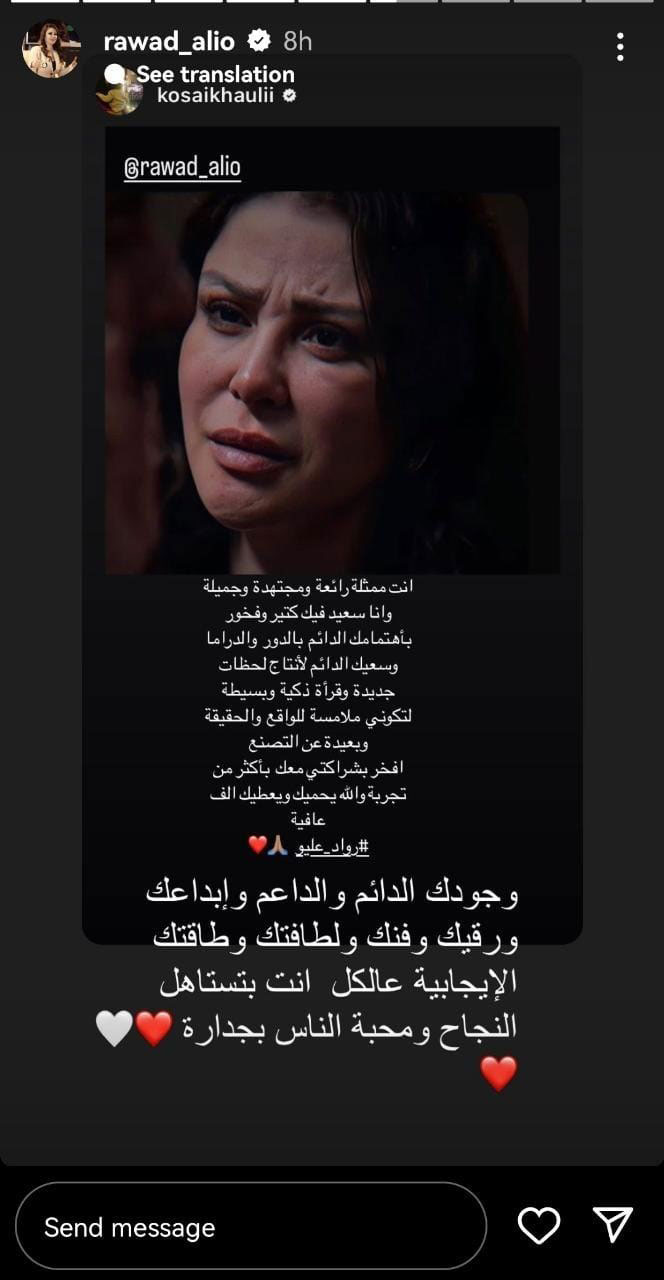Tap See translation
Viewport: 664px width, 1280px height.
215,74
